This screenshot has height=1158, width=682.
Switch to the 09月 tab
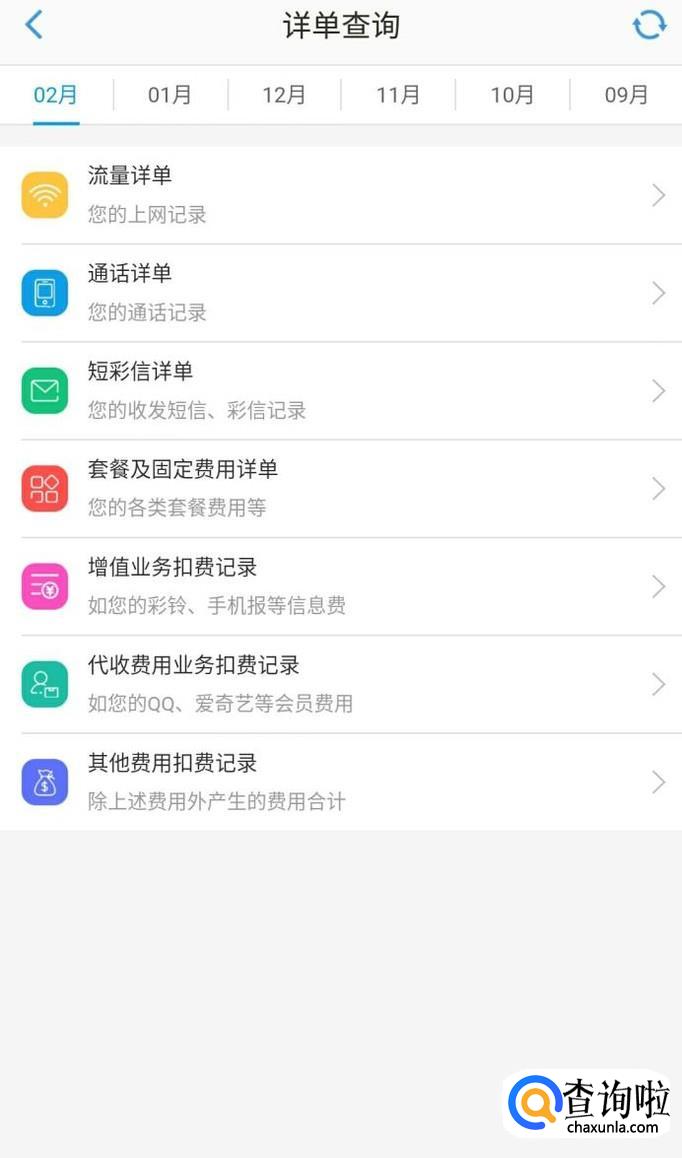626,95
